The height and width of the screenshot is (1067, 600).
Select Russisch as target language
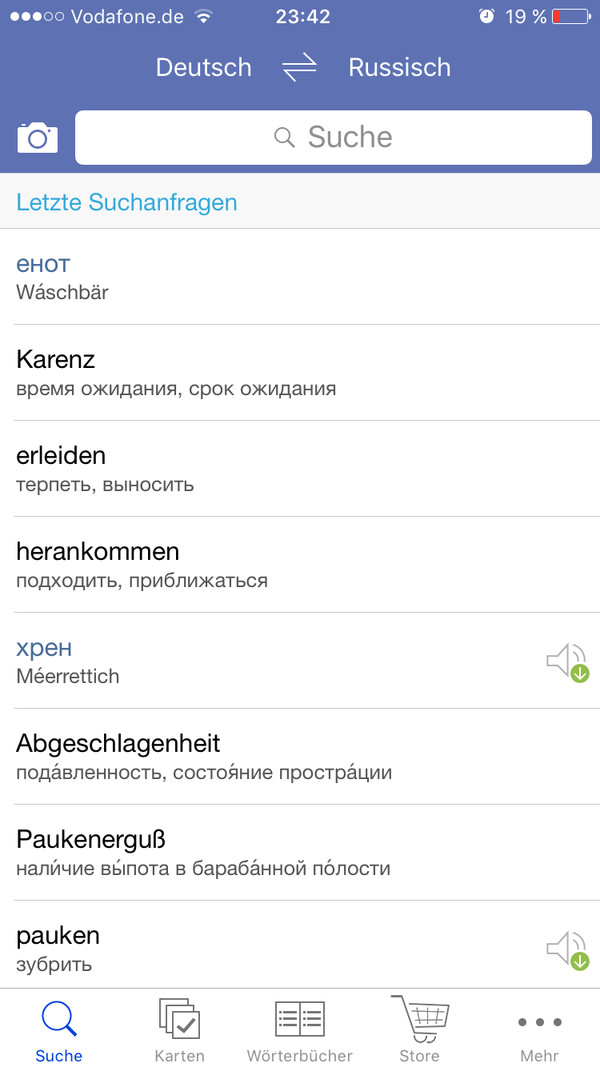pyautogui.click(x=399, y=68)
